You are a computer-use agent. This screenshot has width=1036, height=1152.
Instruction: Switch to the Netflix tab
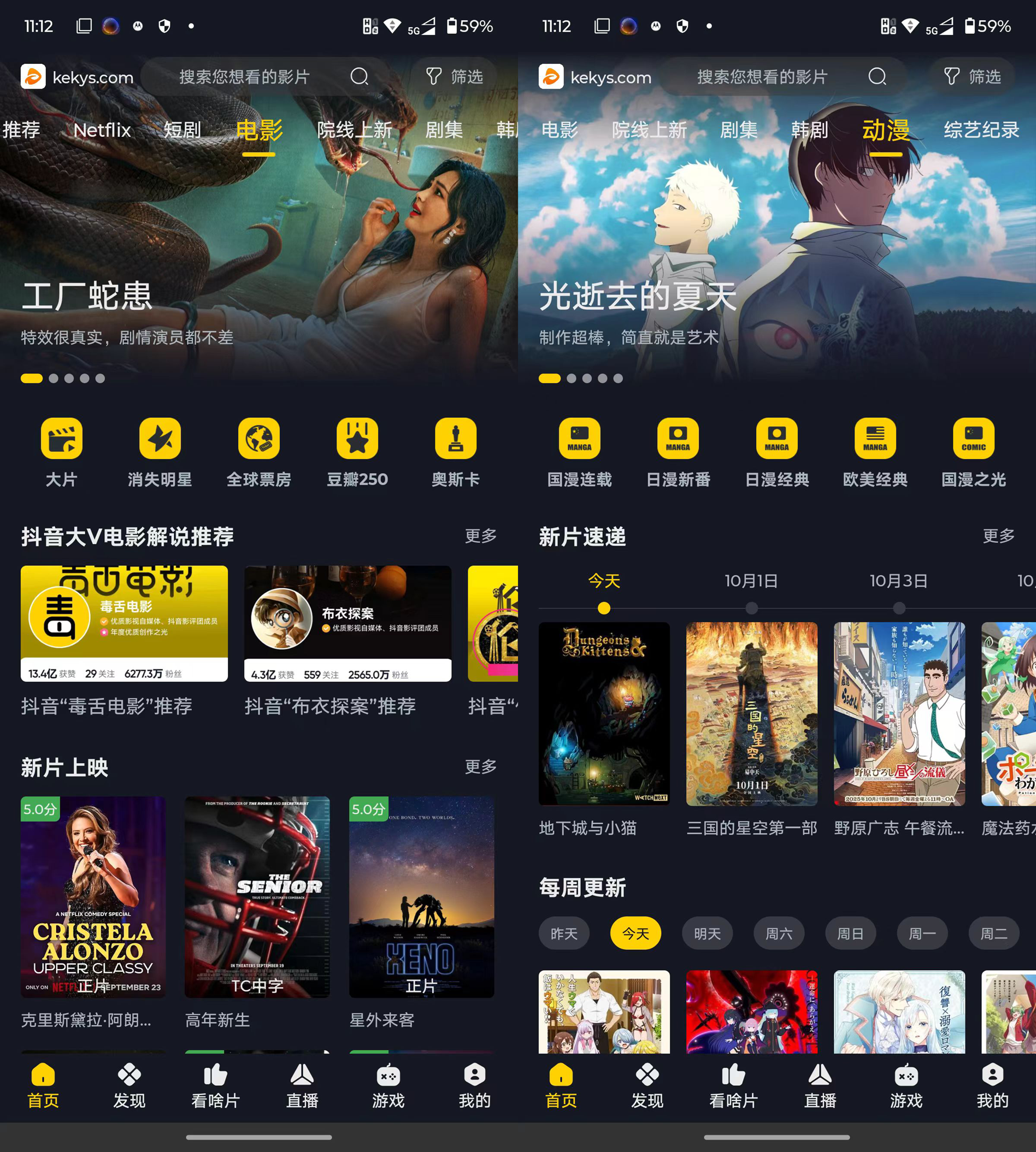[x=102, y=130]
